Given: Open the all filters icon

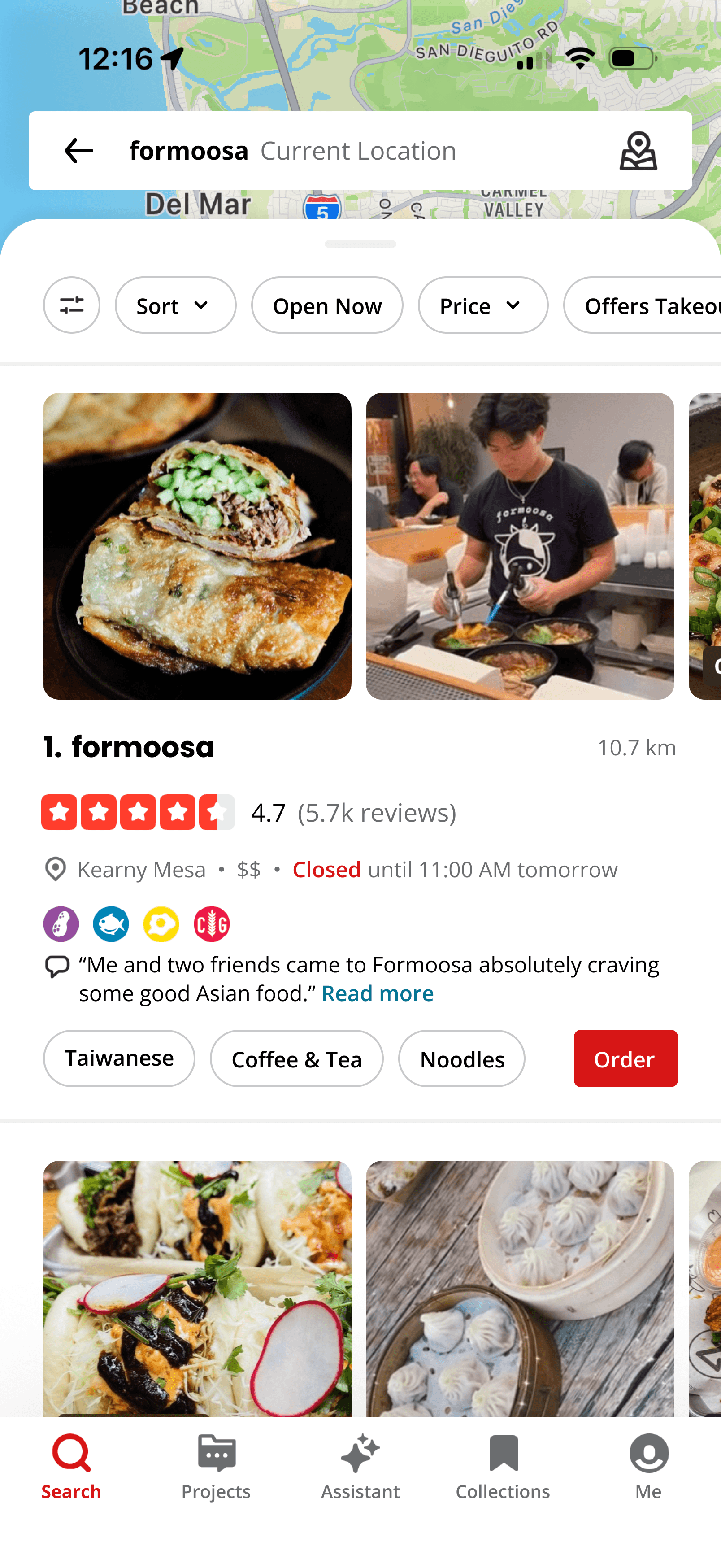Looking at the screenshot, I should point(71,305).
